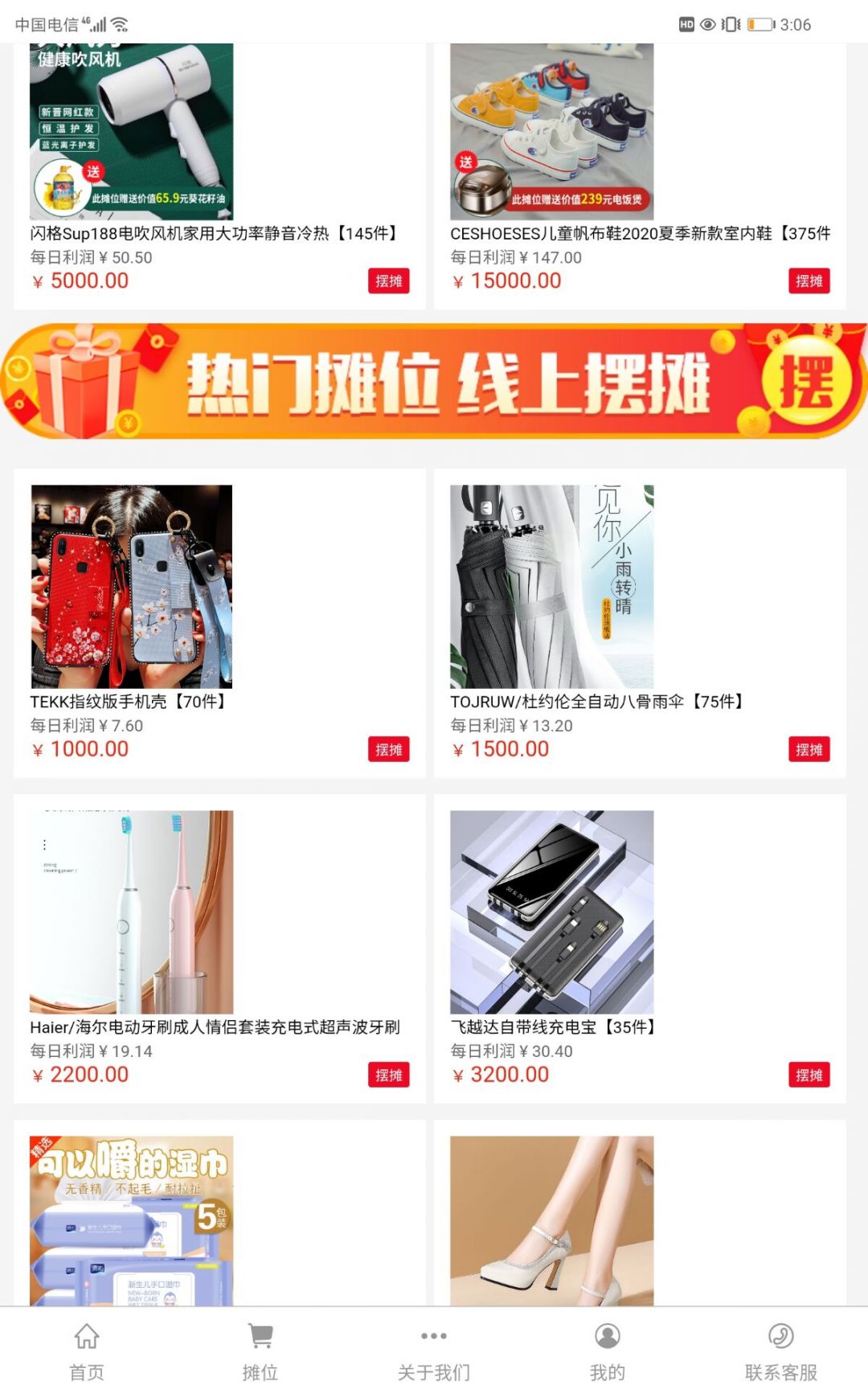868x1389 pixels.
Task: View the 飞越达 power bank product image
Action: coord(552,912)
